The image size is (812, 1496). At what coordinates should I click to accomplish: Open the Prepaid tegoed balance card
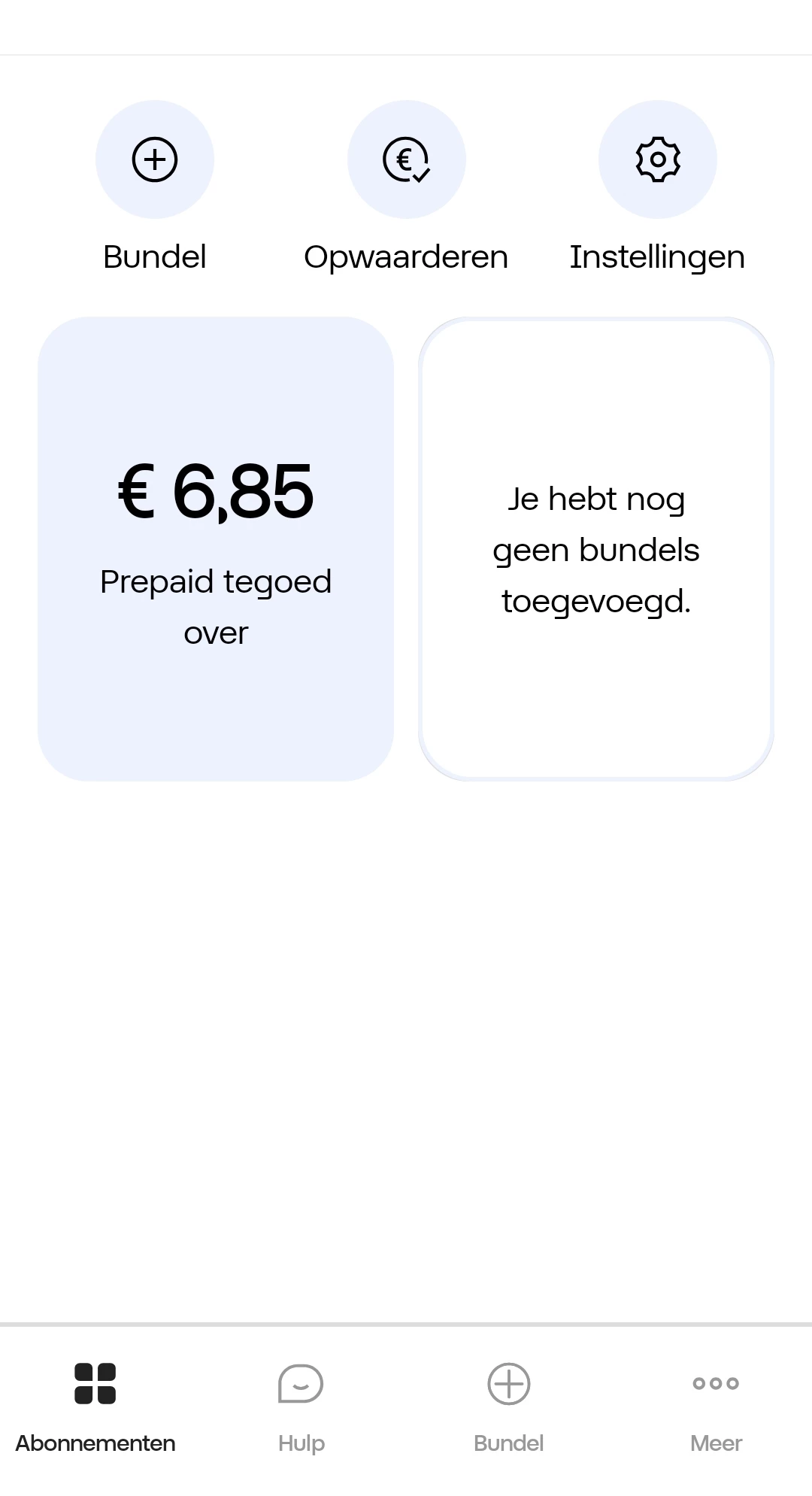point(216,548)
